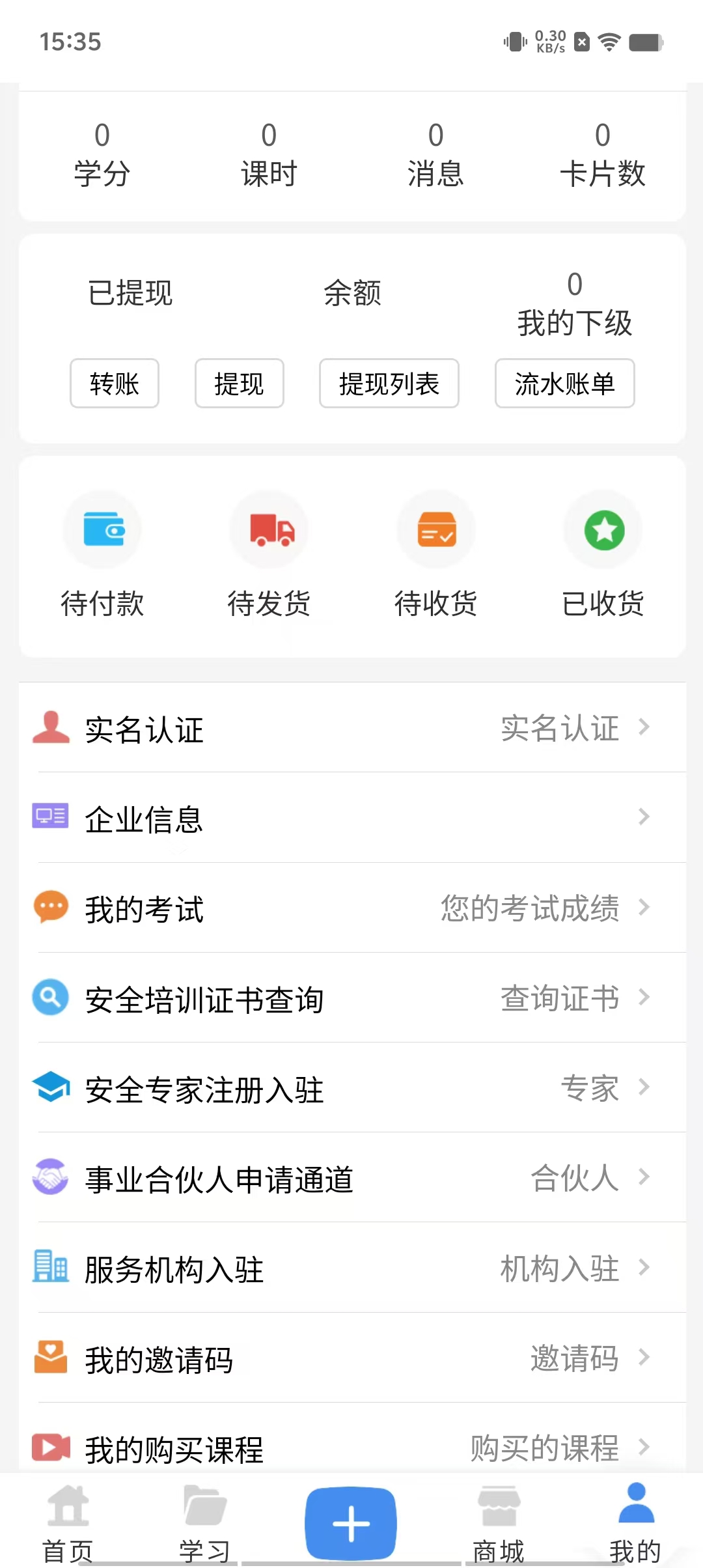Open the 事业合伙人申请通道 chevron
703x1568 pixels.
[x=643, y=1177]
